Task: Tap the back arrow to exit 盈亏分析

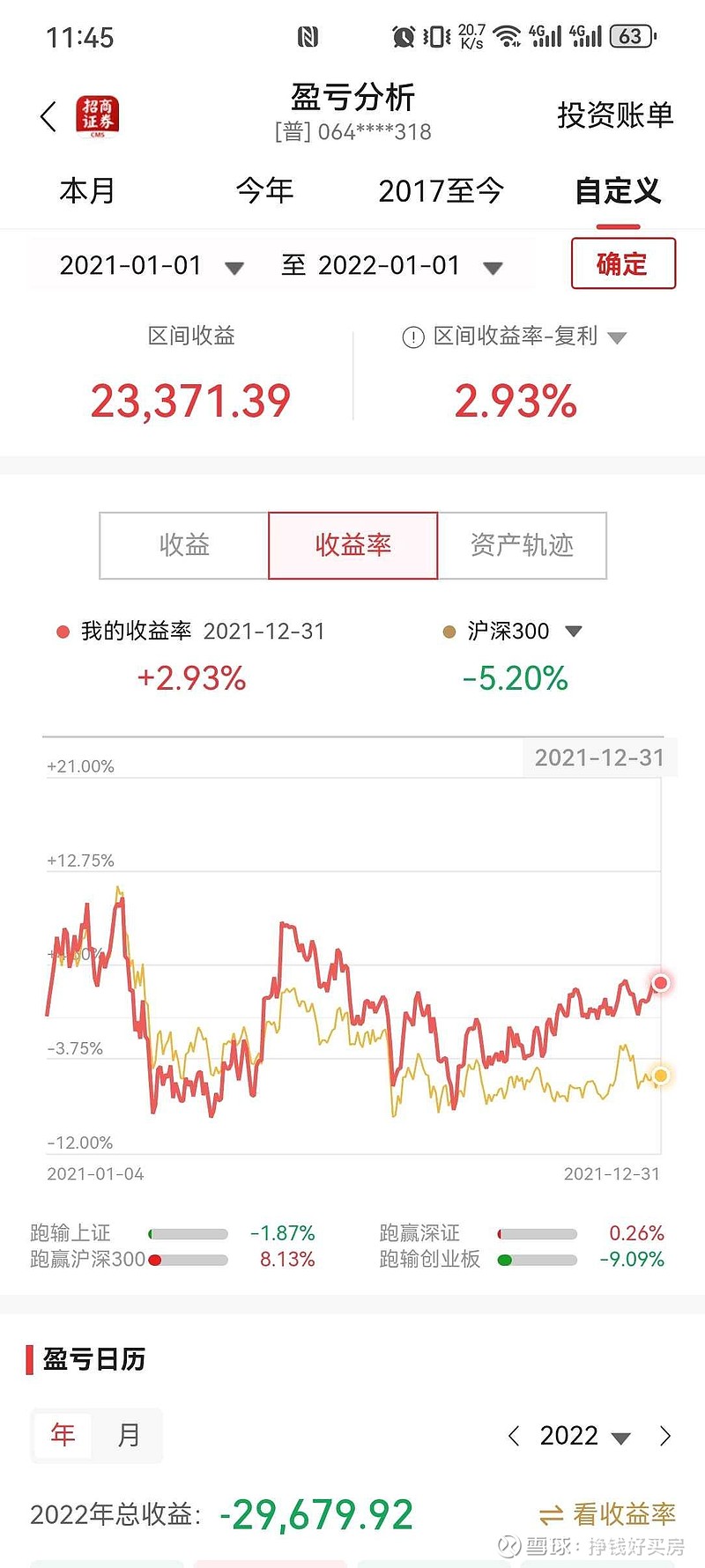Action: click(48, 116)
